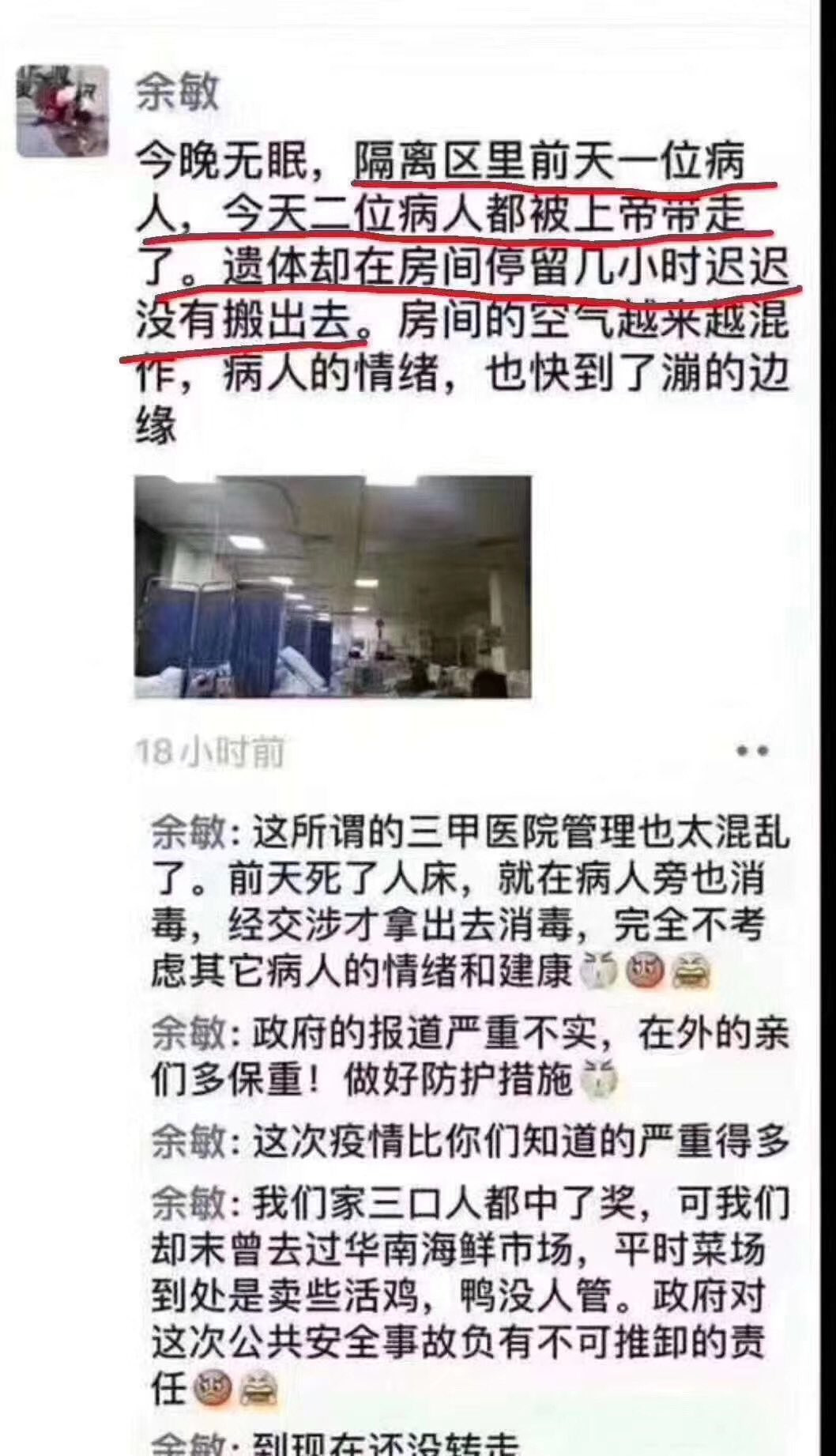Tap the poster name 余敏 at top

[x=177, y=92]
